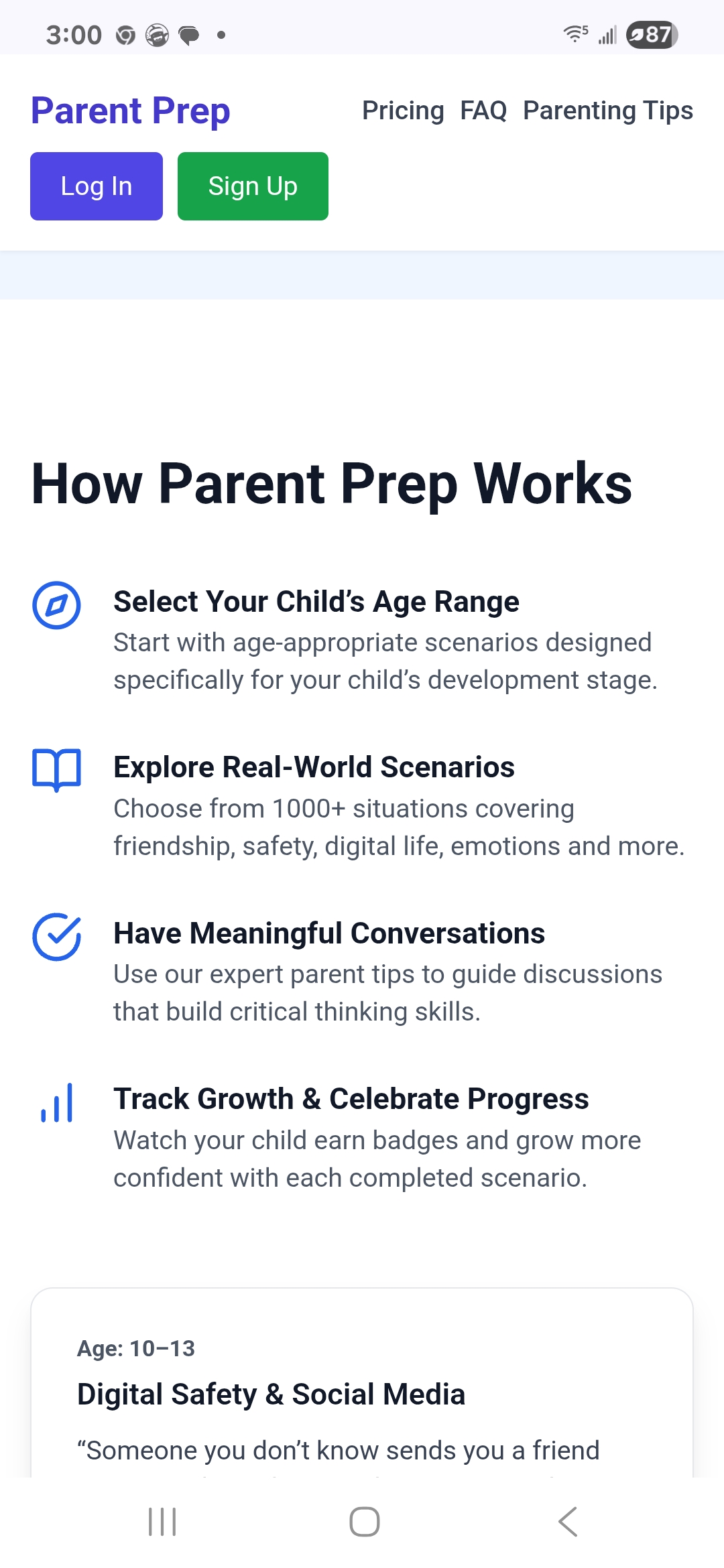This screenshot has width=724, height=1568.
Task: Select the Age: 10–13 label
Action: tap(135, 1347)
